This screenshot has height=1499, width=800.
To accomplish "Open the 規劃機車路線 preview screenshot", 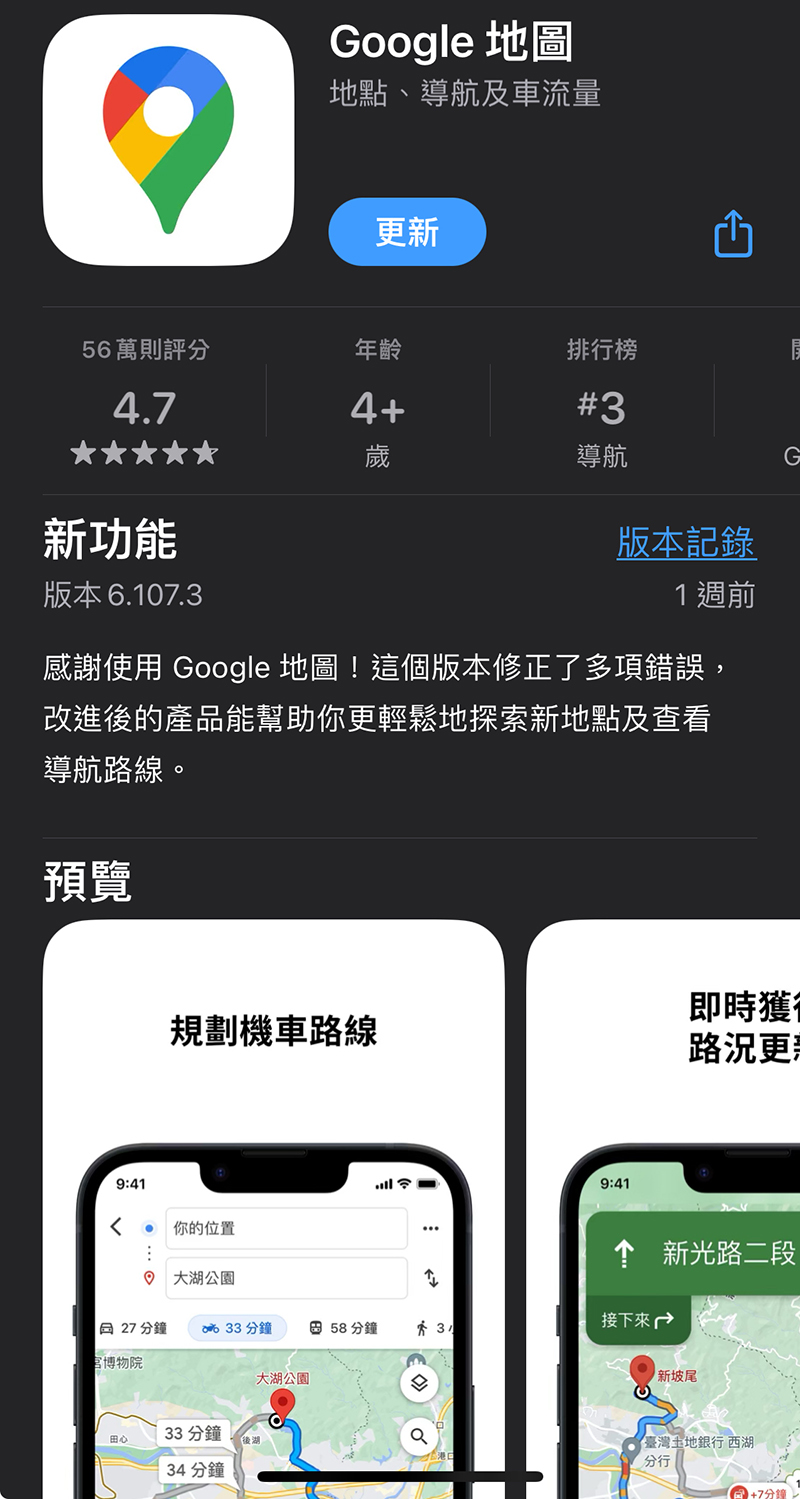I will pyautogui.click(x=273, y=1200).
